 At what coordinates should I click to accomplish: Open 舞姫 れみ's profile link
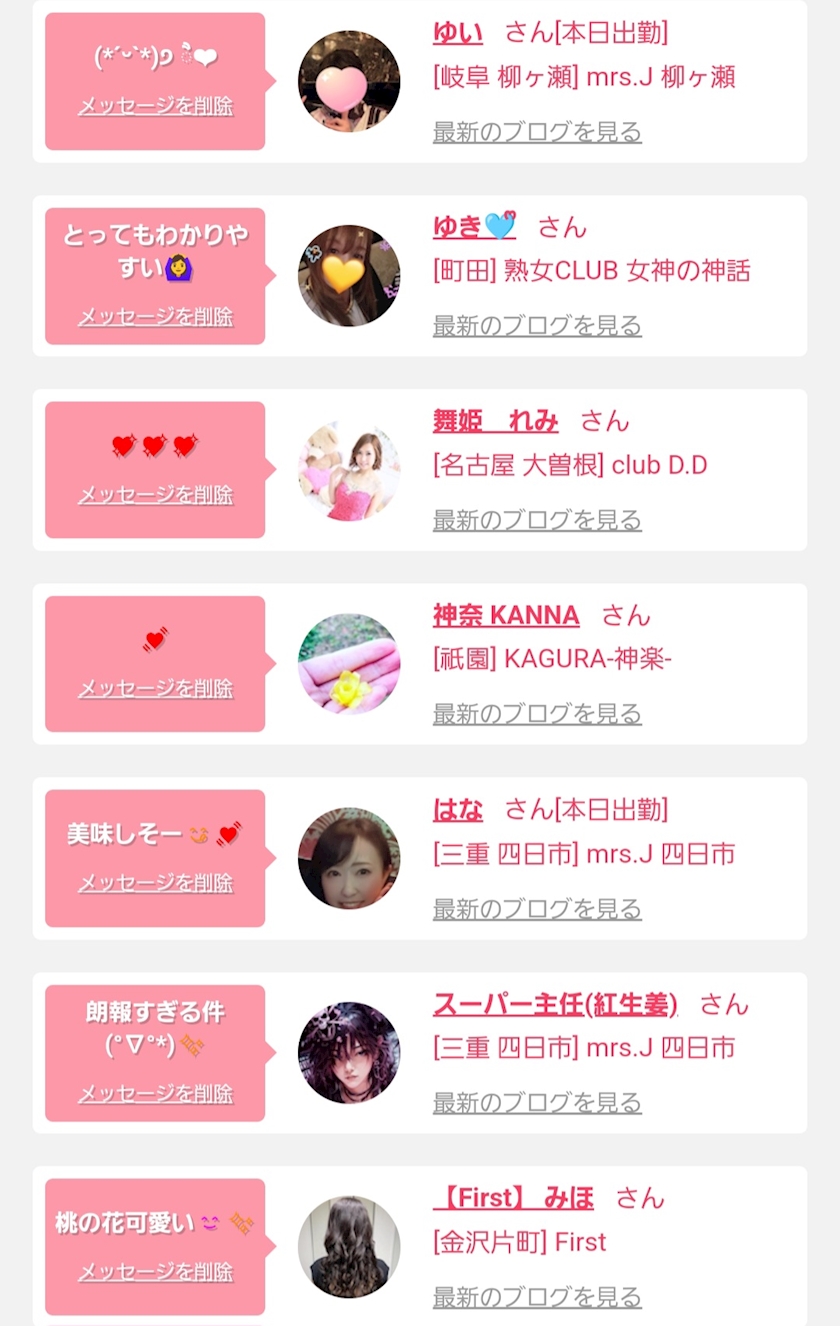click(496, 420)
